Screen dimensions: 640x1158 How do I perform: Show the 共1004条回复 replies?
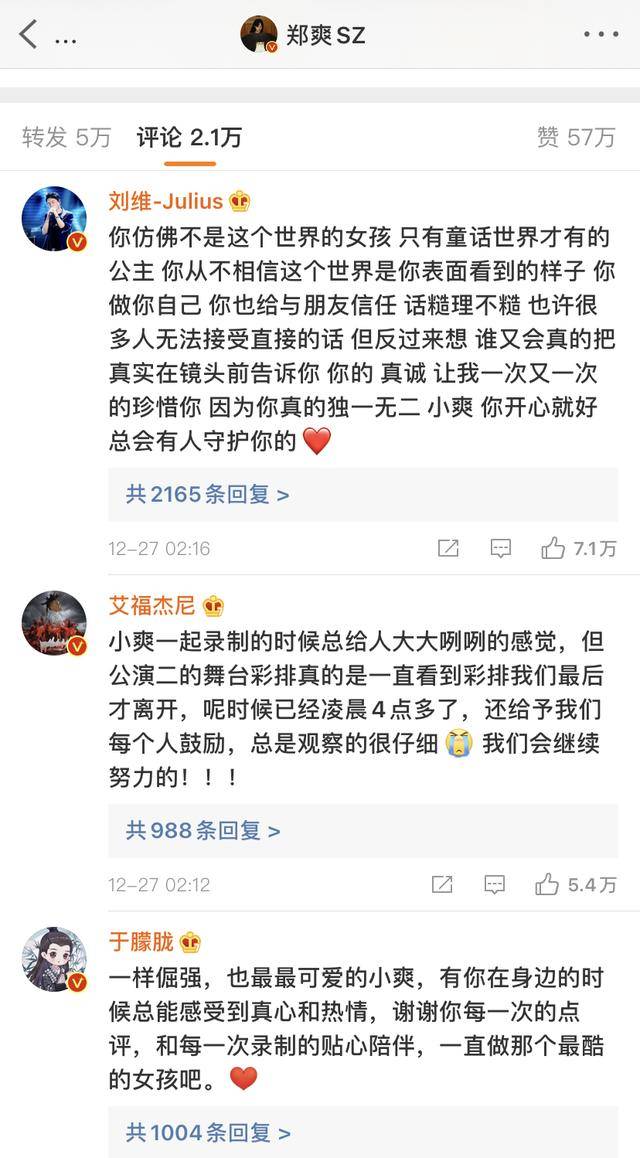pyautogui.click(x=208, y=1132)
